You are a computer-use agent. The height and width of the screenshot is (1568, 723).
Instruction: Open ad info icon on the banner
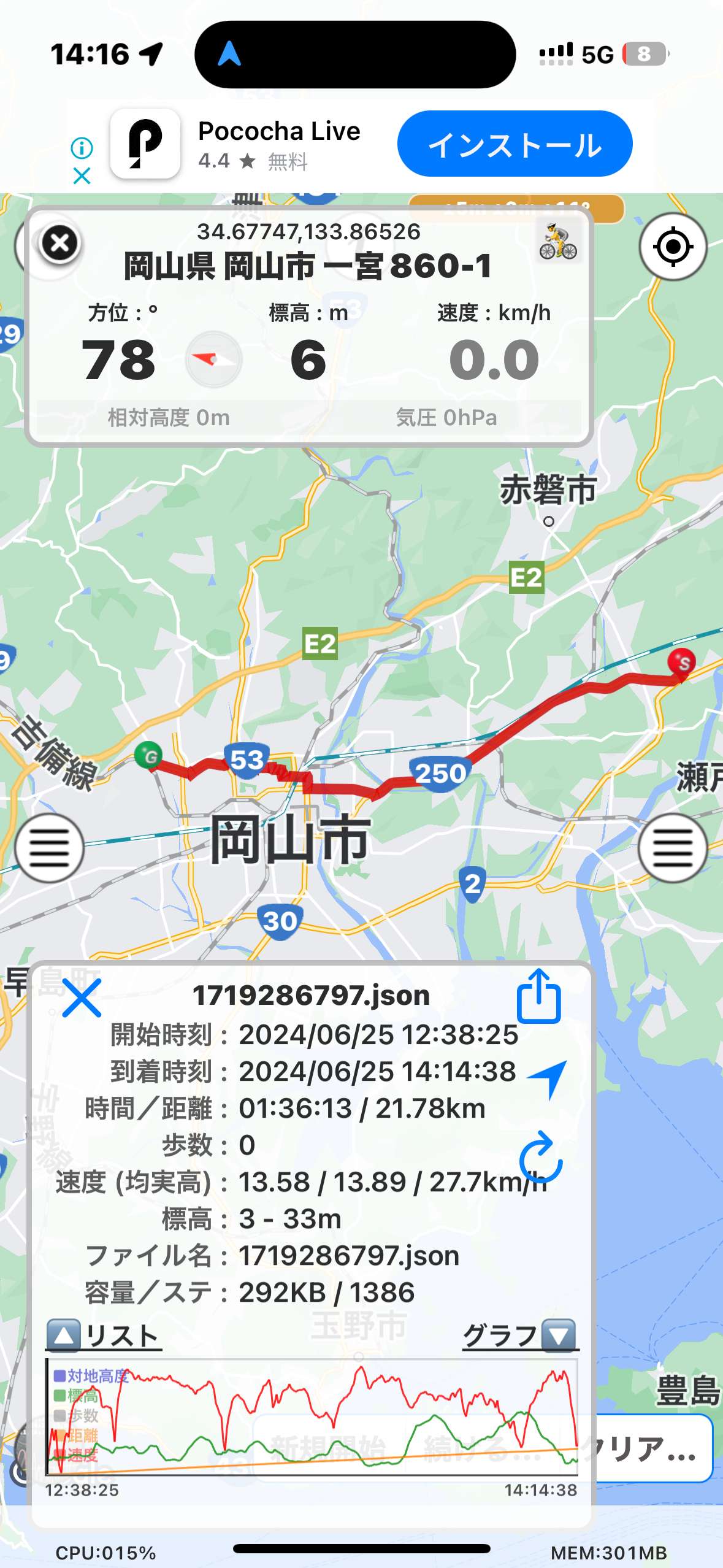pos(82,148)
